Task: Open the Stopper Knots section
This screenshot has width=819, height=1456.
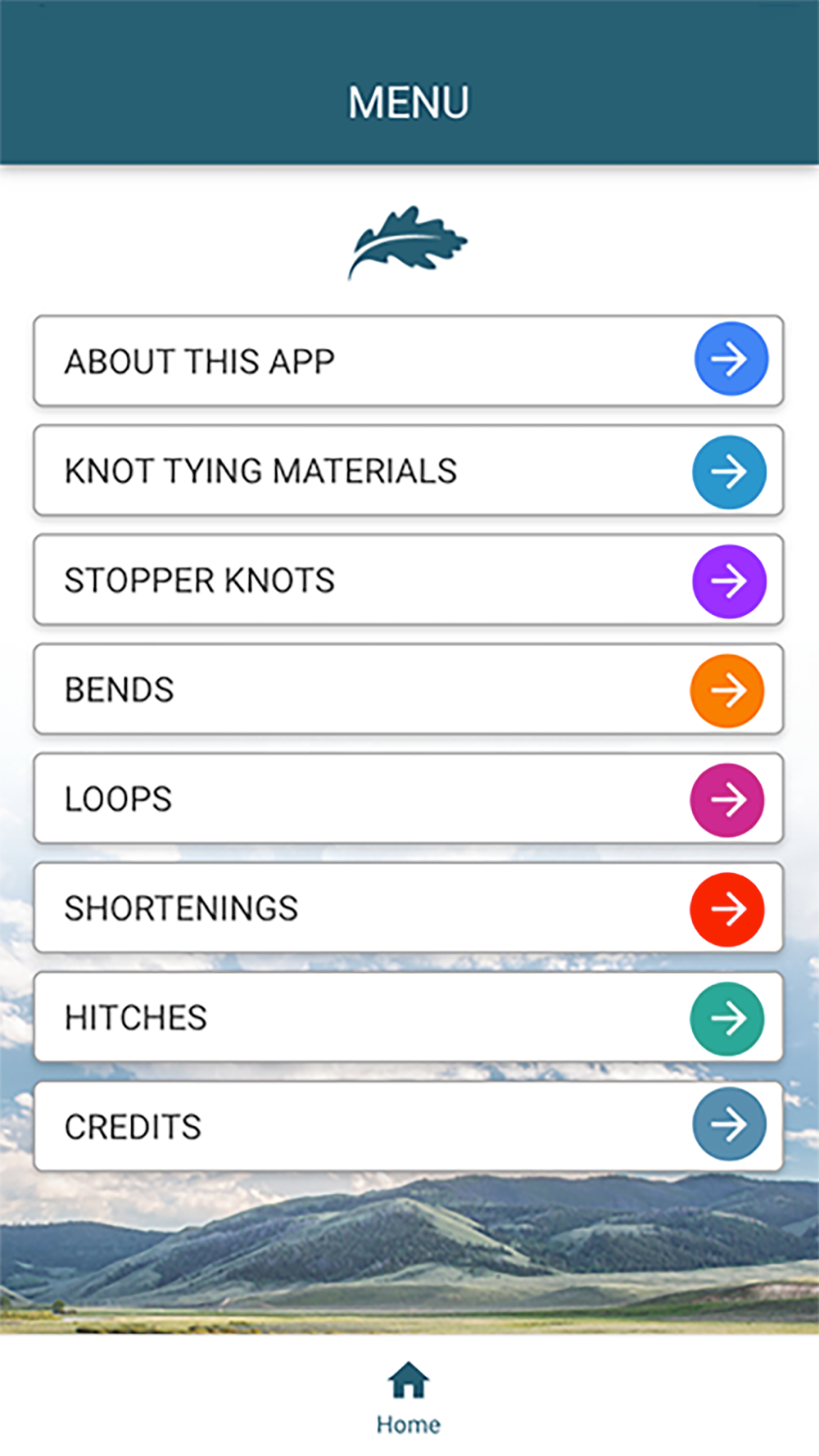Action: click(408, 580)
